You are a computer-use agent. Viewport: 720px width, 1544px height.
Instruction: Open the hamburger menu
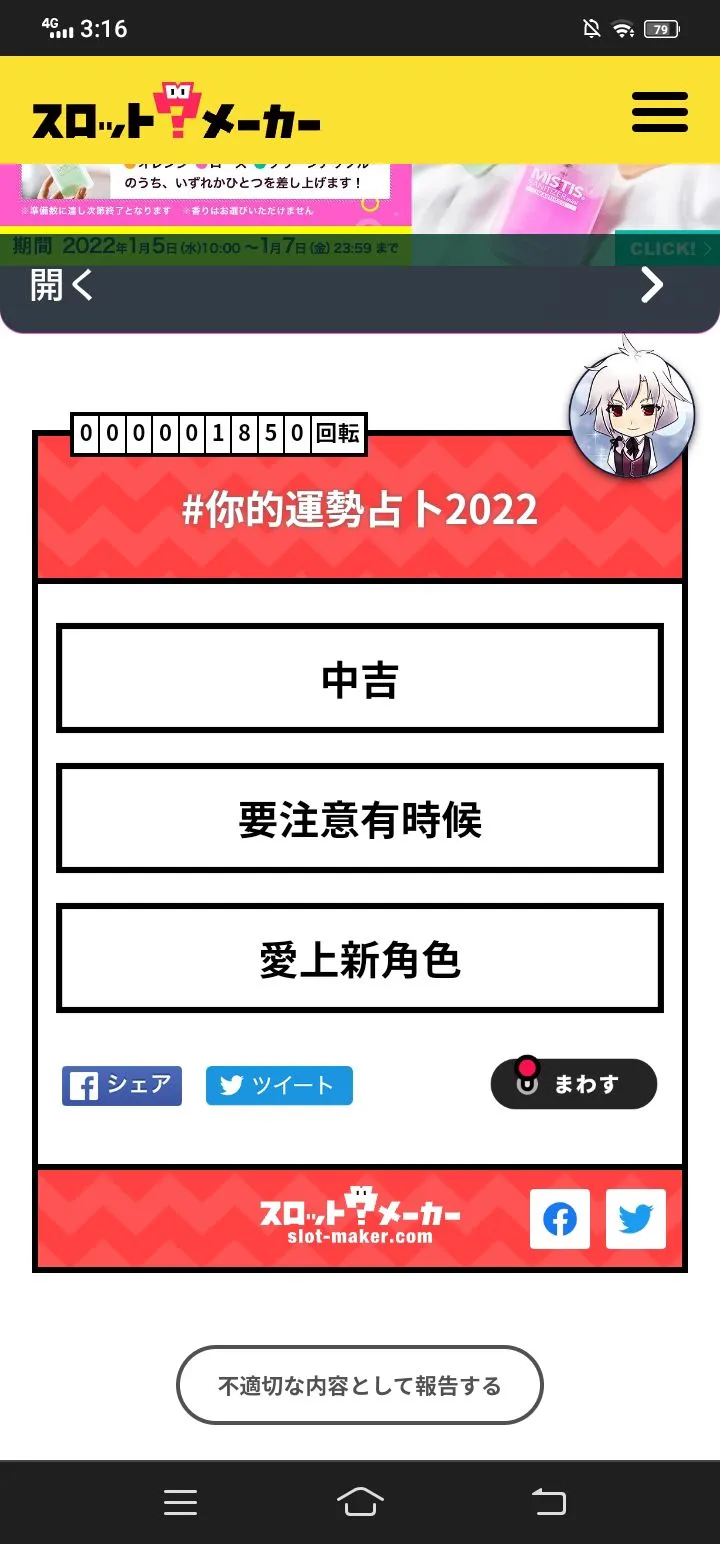click(x=659, y=112)
